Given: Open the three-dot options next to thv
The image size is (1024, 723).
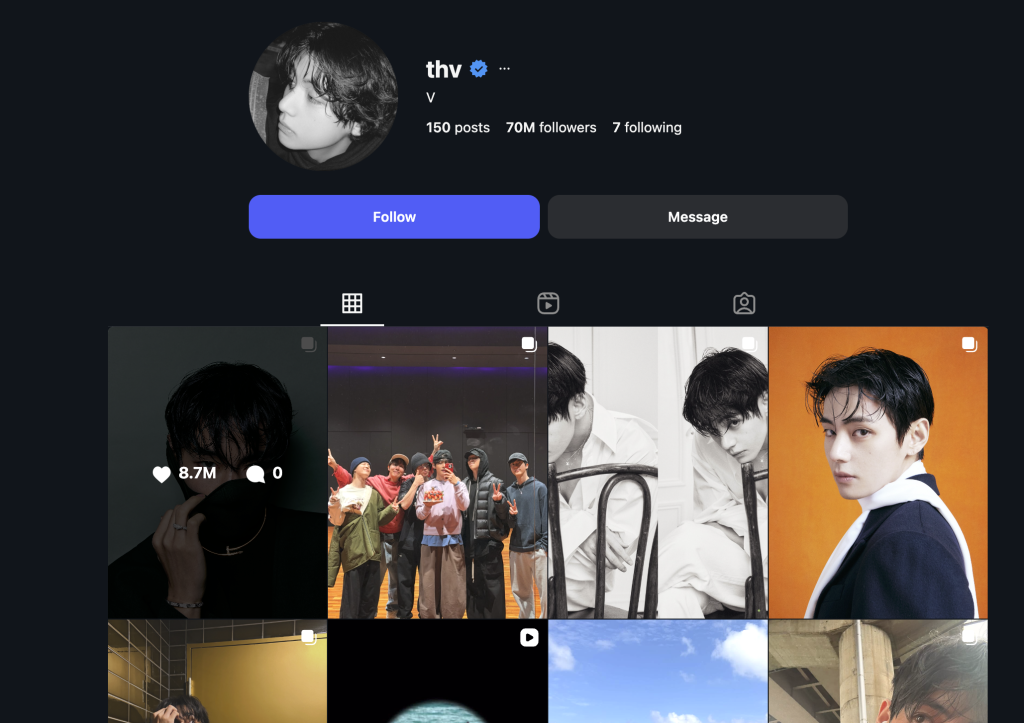Looking at the screenshot, I should (504, 69).
